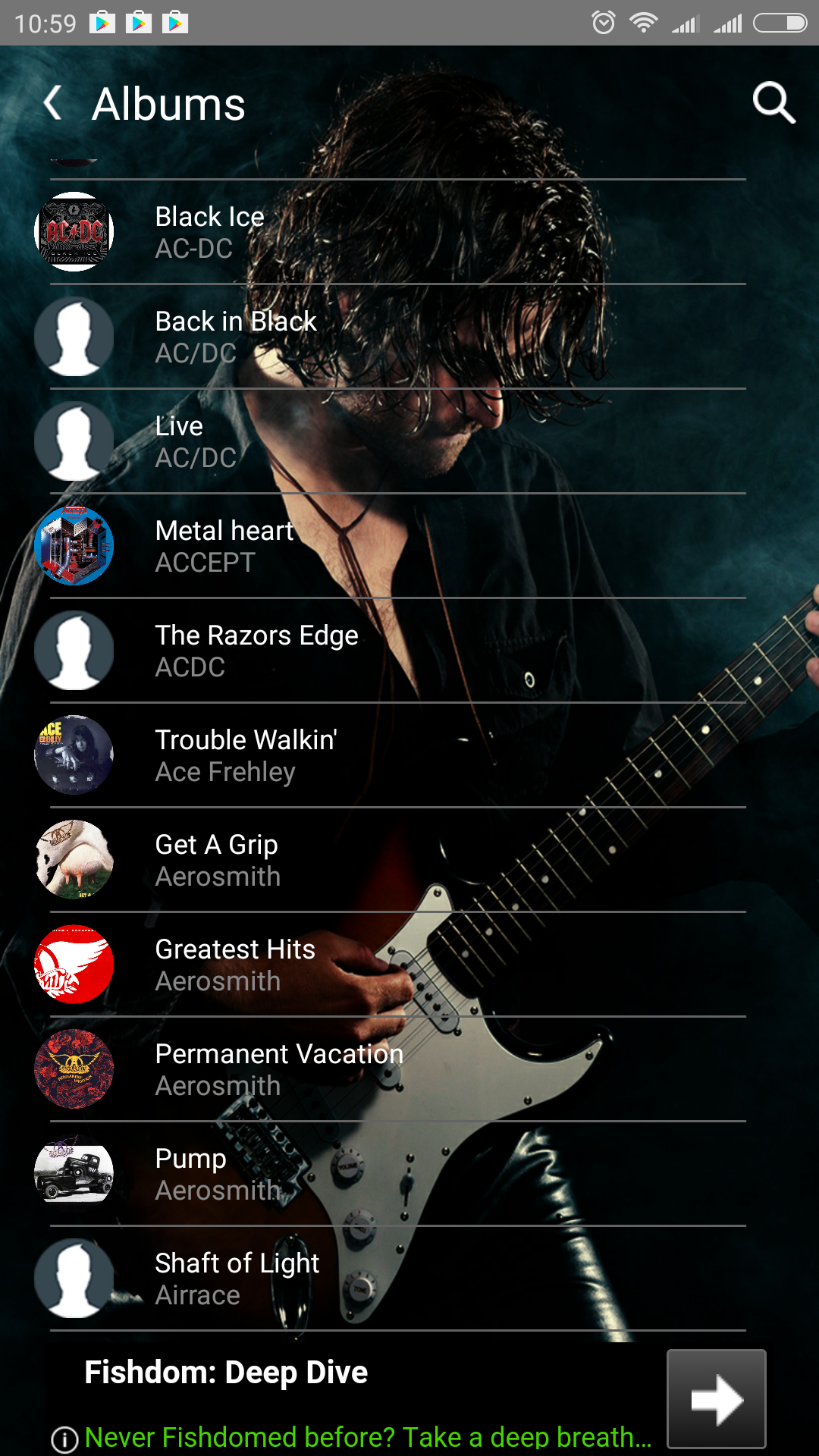Open the Pump album
Screen dimensions: 819x1456
tap(390, 1174)
